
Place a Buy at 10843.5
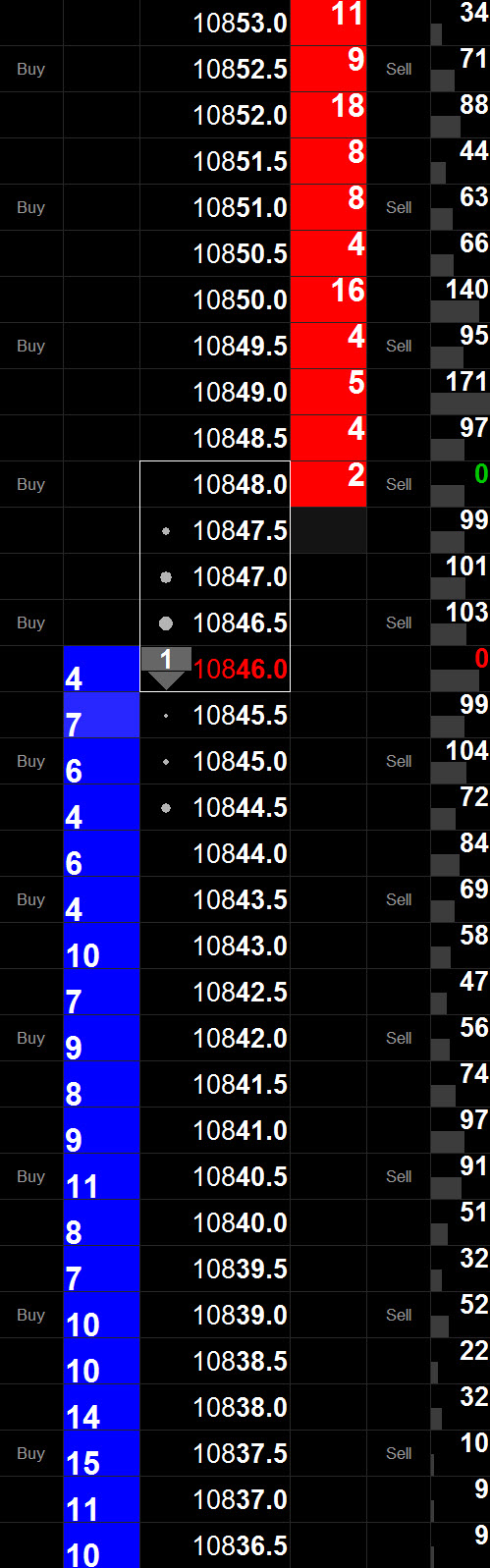(31, 900)
